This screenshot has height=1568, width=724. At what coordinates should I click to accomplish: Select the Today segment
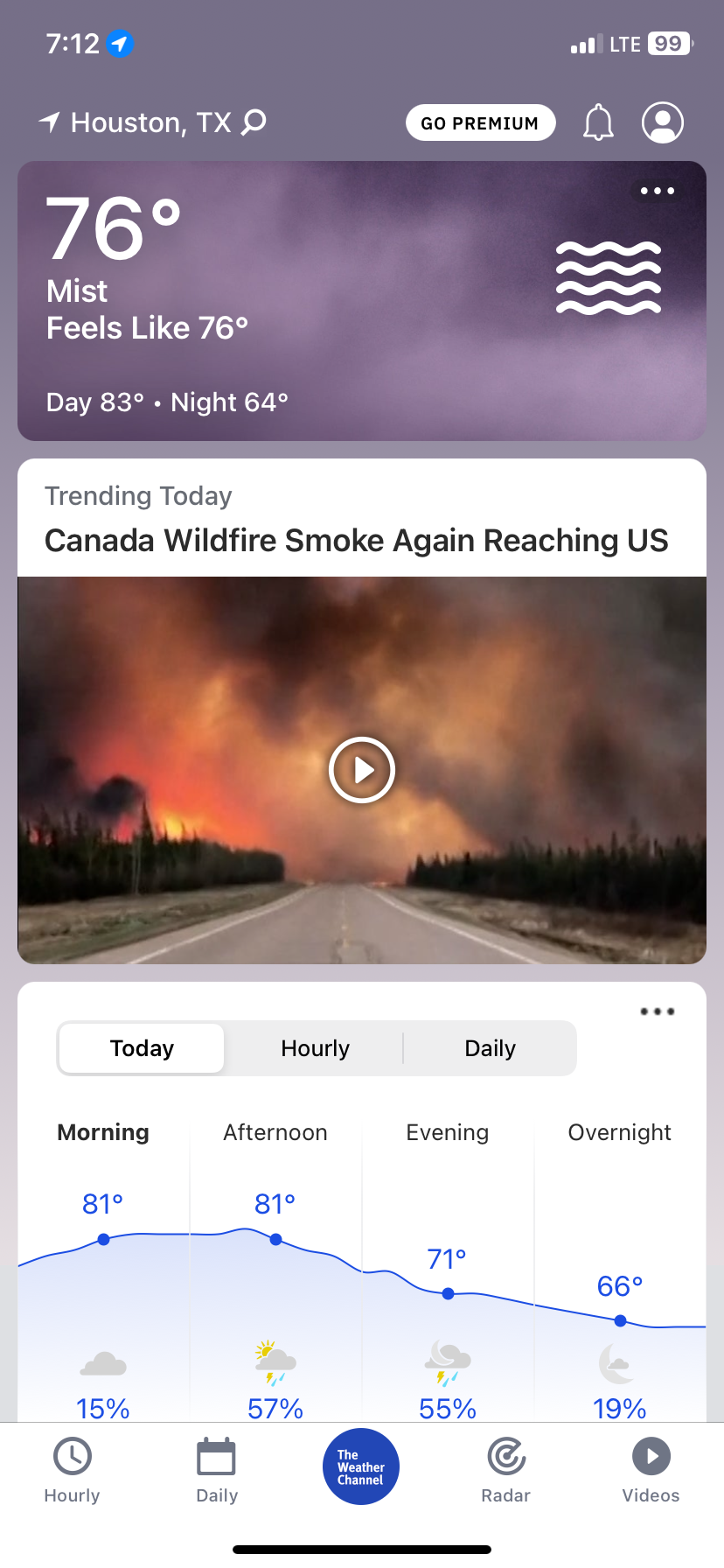click(x=142, y=1048)
